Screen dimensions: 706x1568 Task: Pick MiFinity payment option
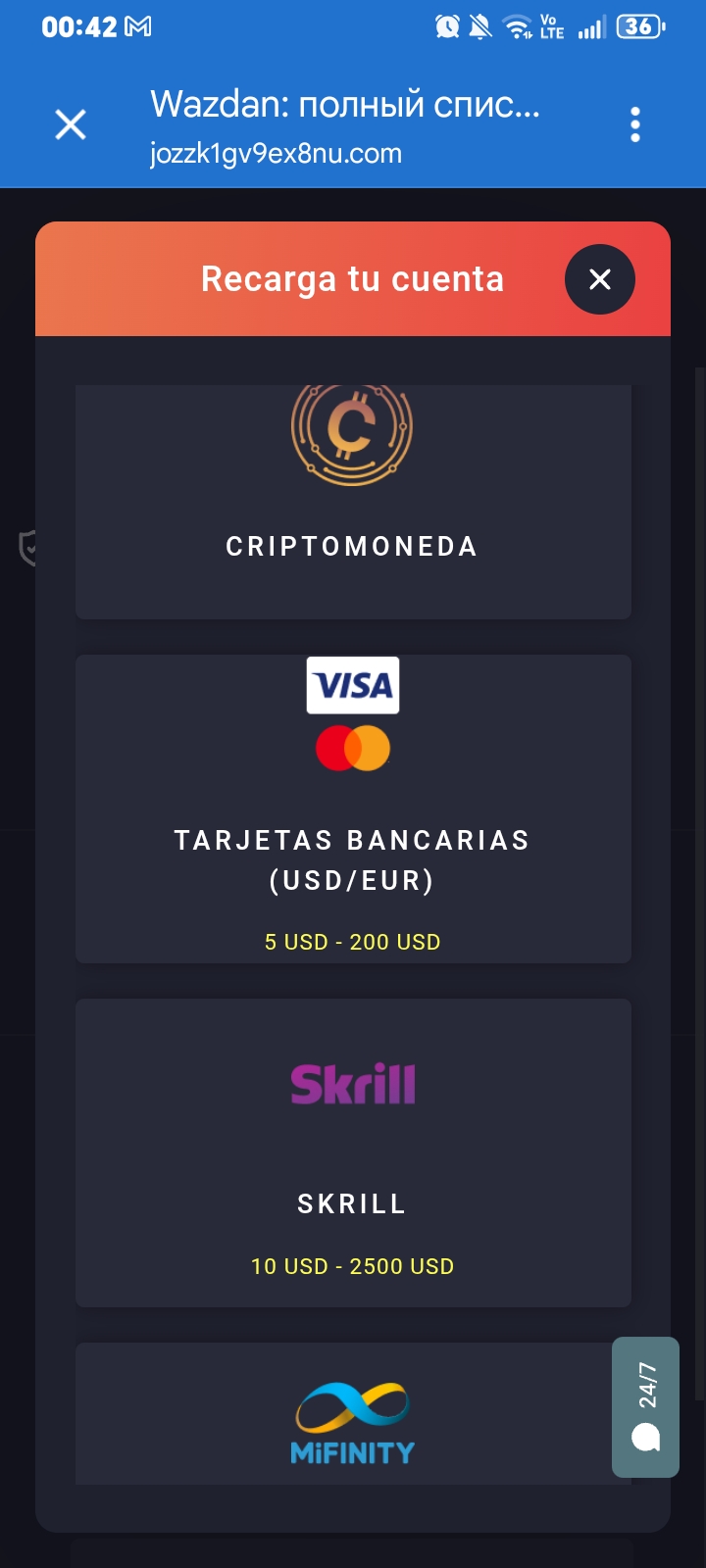pyautogui.click(x=353, y=1413)
